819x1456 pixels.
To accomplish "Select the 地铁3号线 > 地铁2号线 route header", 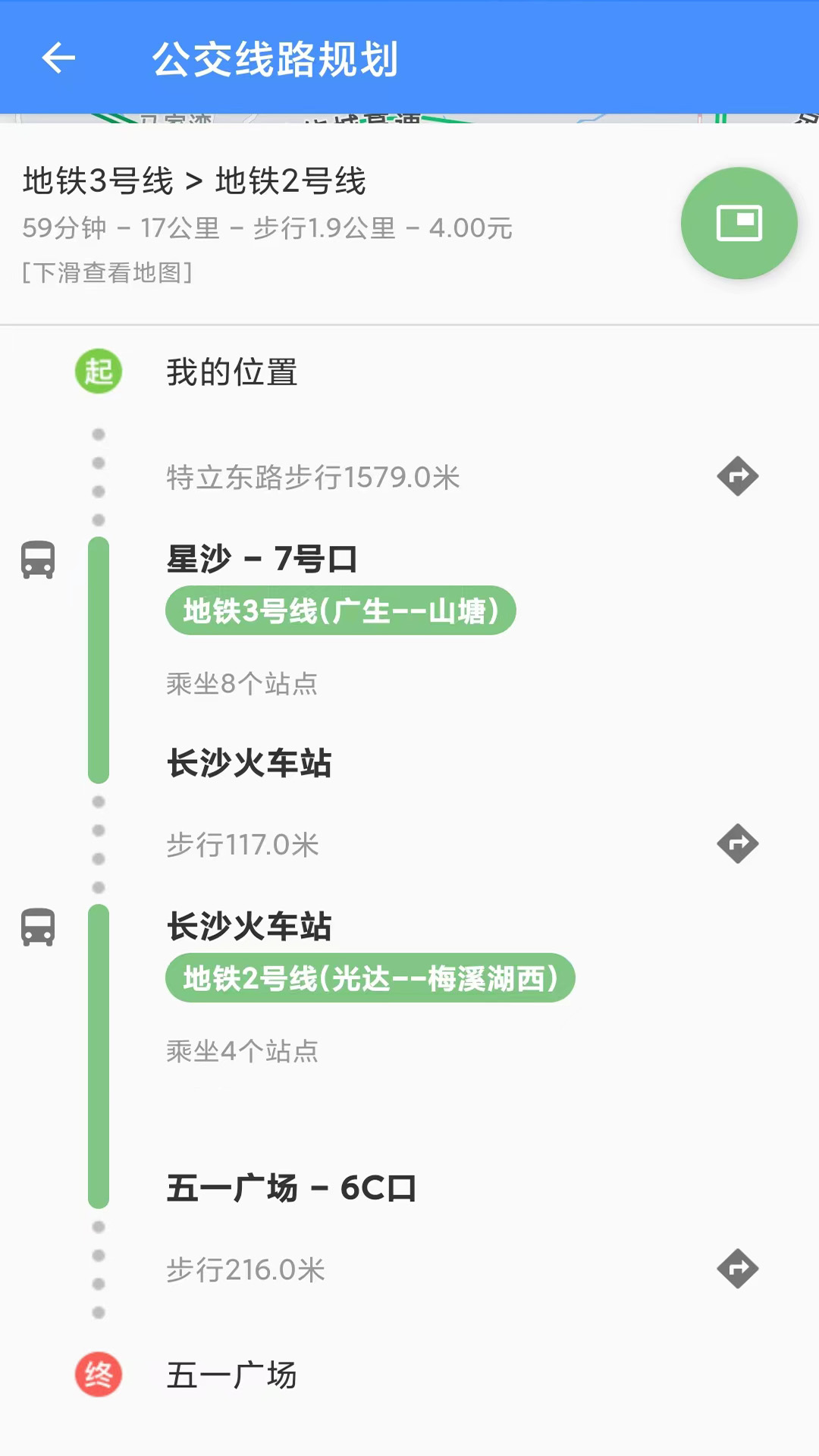I will pos(194,181).
